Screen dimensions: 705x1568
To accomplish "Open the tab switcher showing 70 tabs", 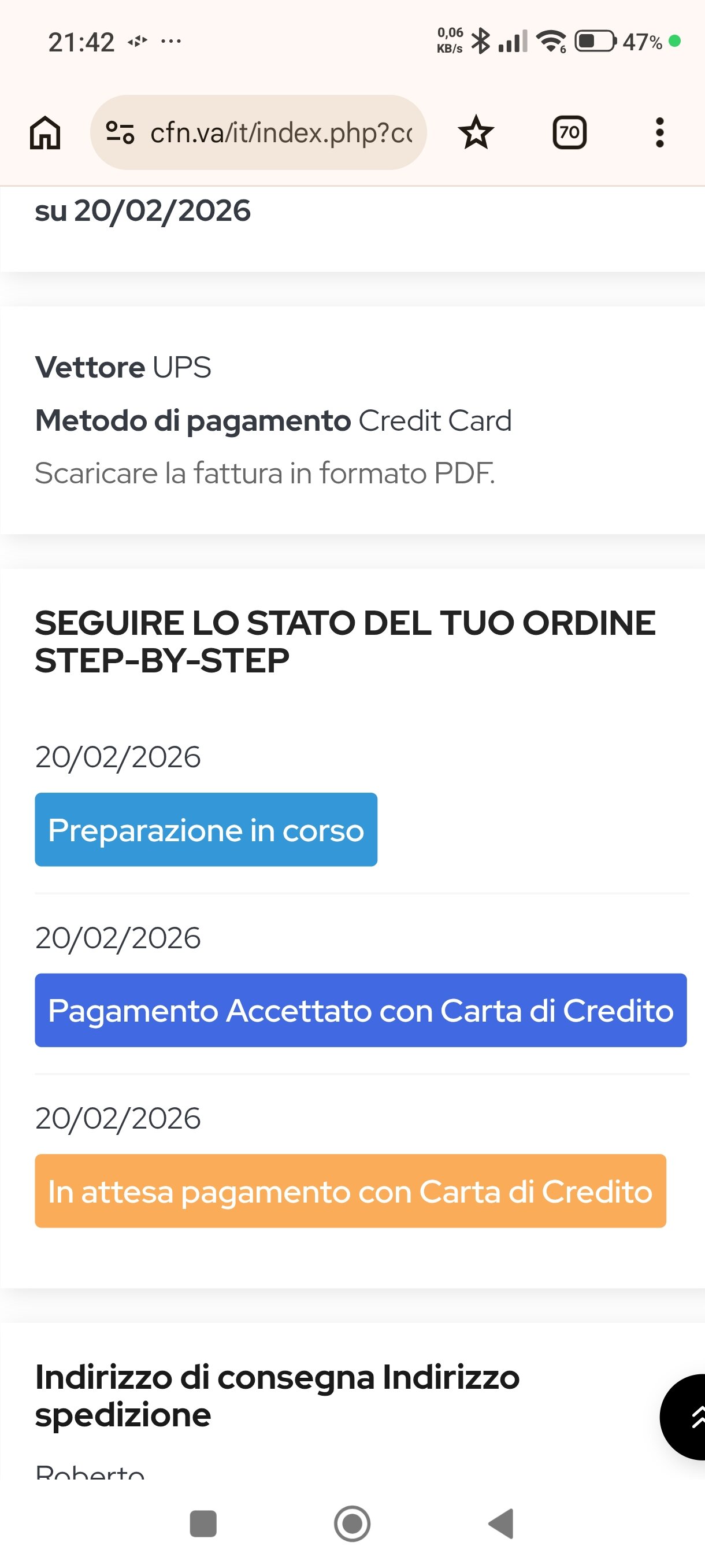I will pos(569,132).
